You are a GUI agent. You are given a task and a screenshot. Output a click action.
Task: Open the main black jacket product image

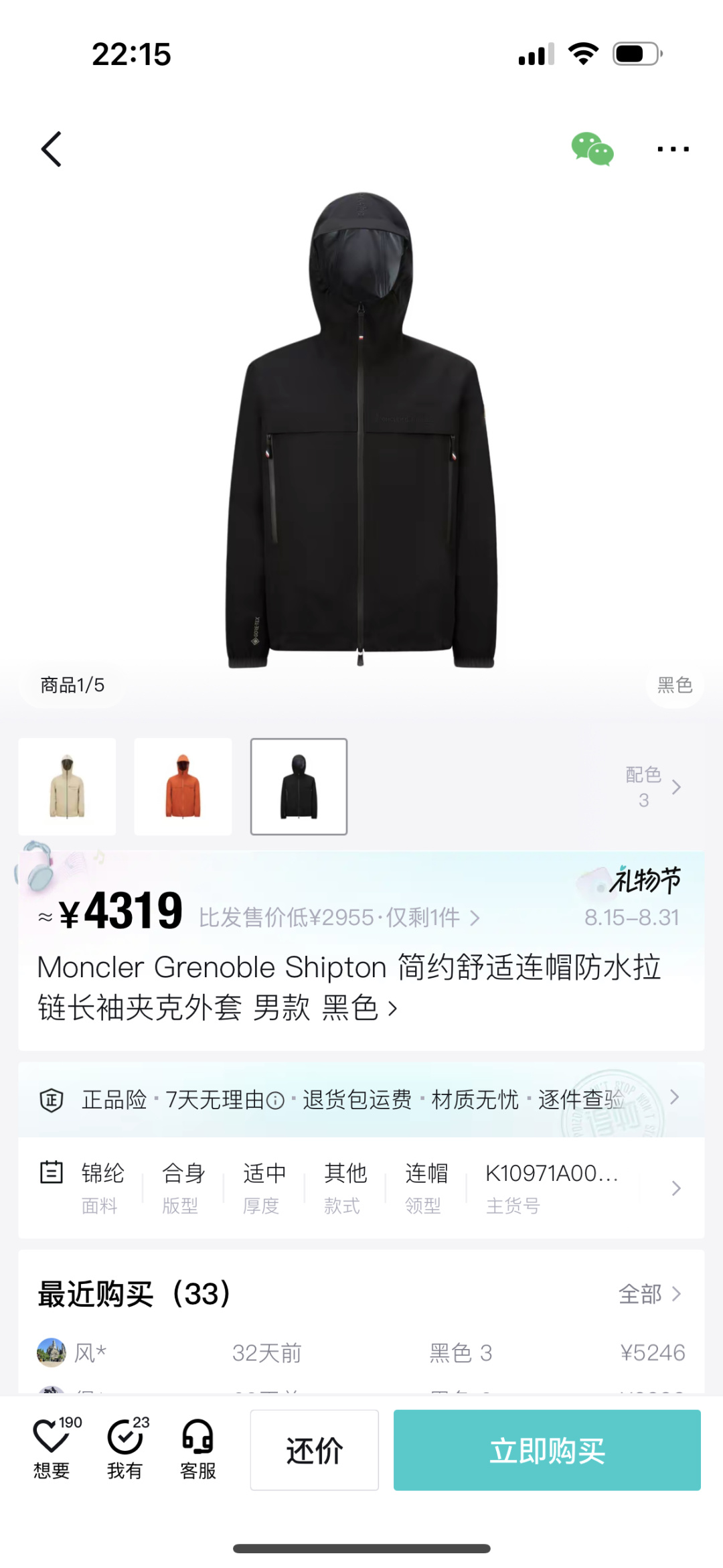tap(361, 430)
